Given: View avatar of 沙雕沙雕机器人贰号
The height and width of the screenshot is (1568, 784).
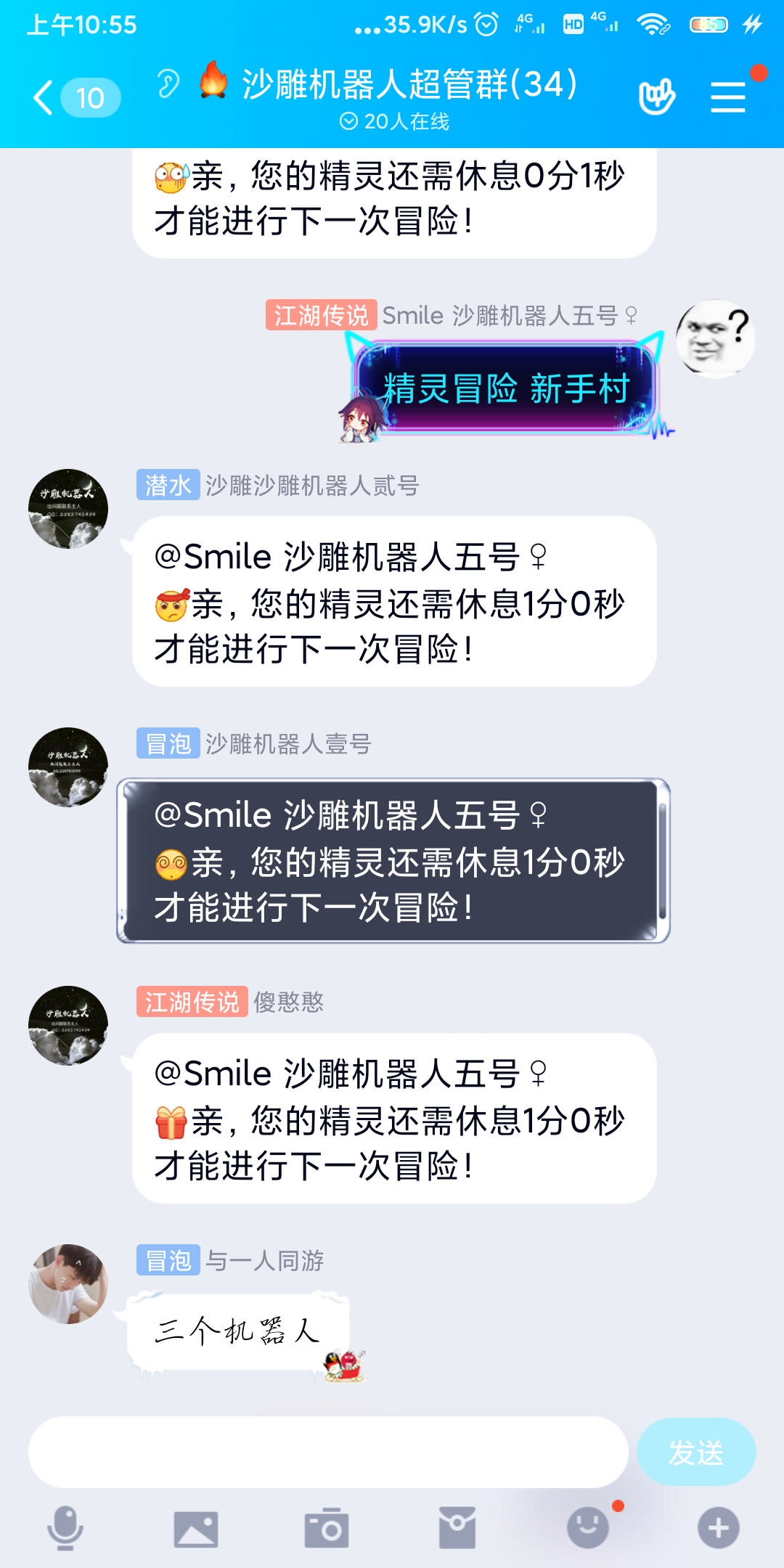Looking at the screenshot, I should [x=68, y=509].
